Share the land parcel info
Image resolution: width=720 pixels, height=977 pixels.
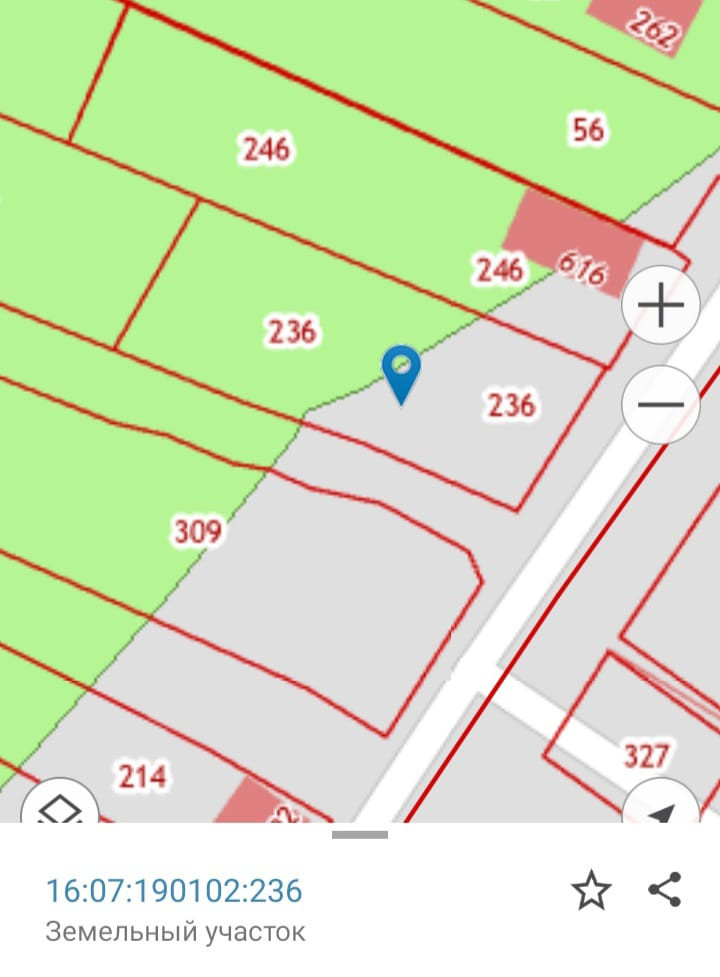(665, 889)
